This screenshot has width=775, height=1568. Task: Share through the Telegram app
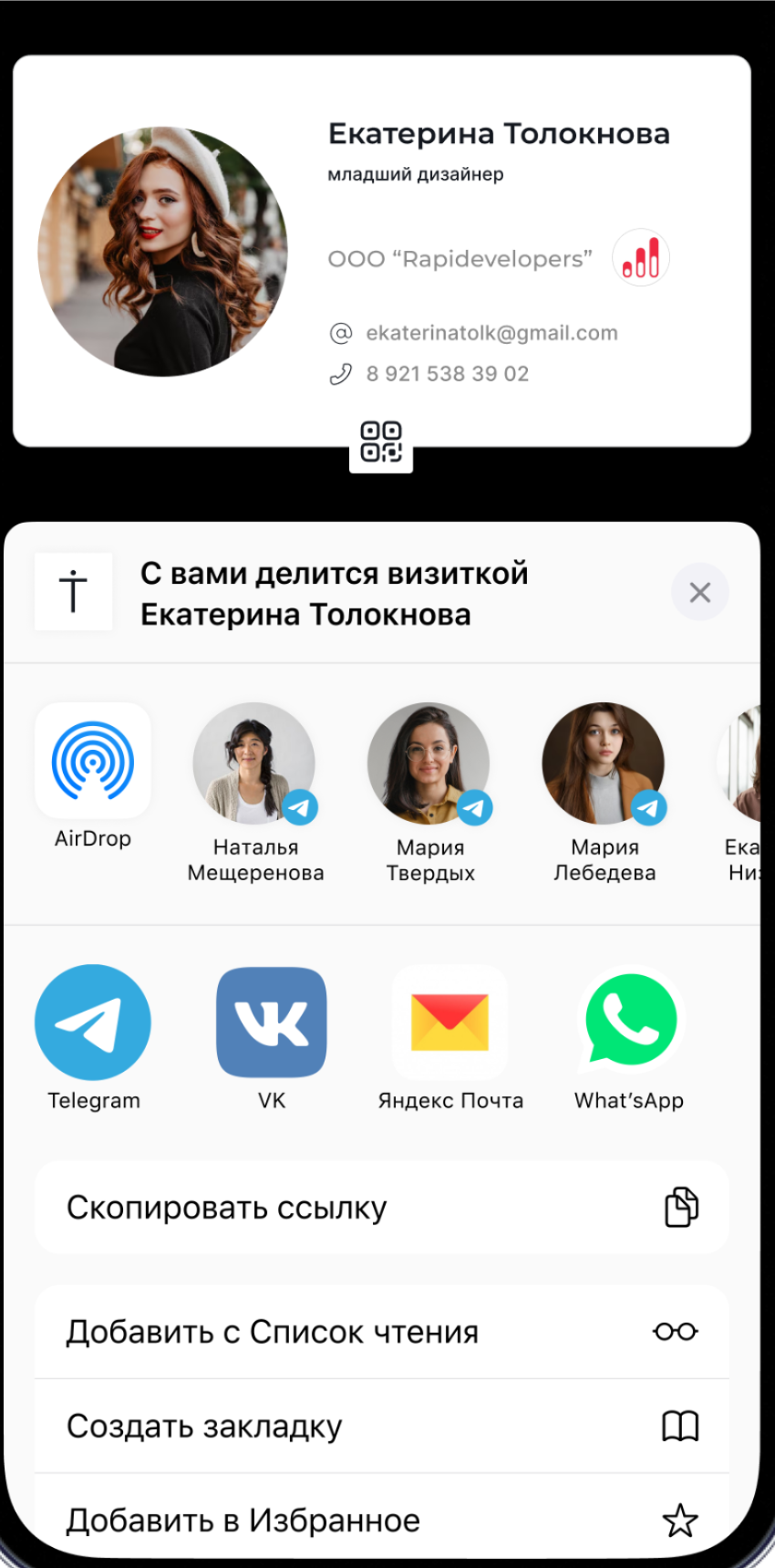[x=93, y=1023]
